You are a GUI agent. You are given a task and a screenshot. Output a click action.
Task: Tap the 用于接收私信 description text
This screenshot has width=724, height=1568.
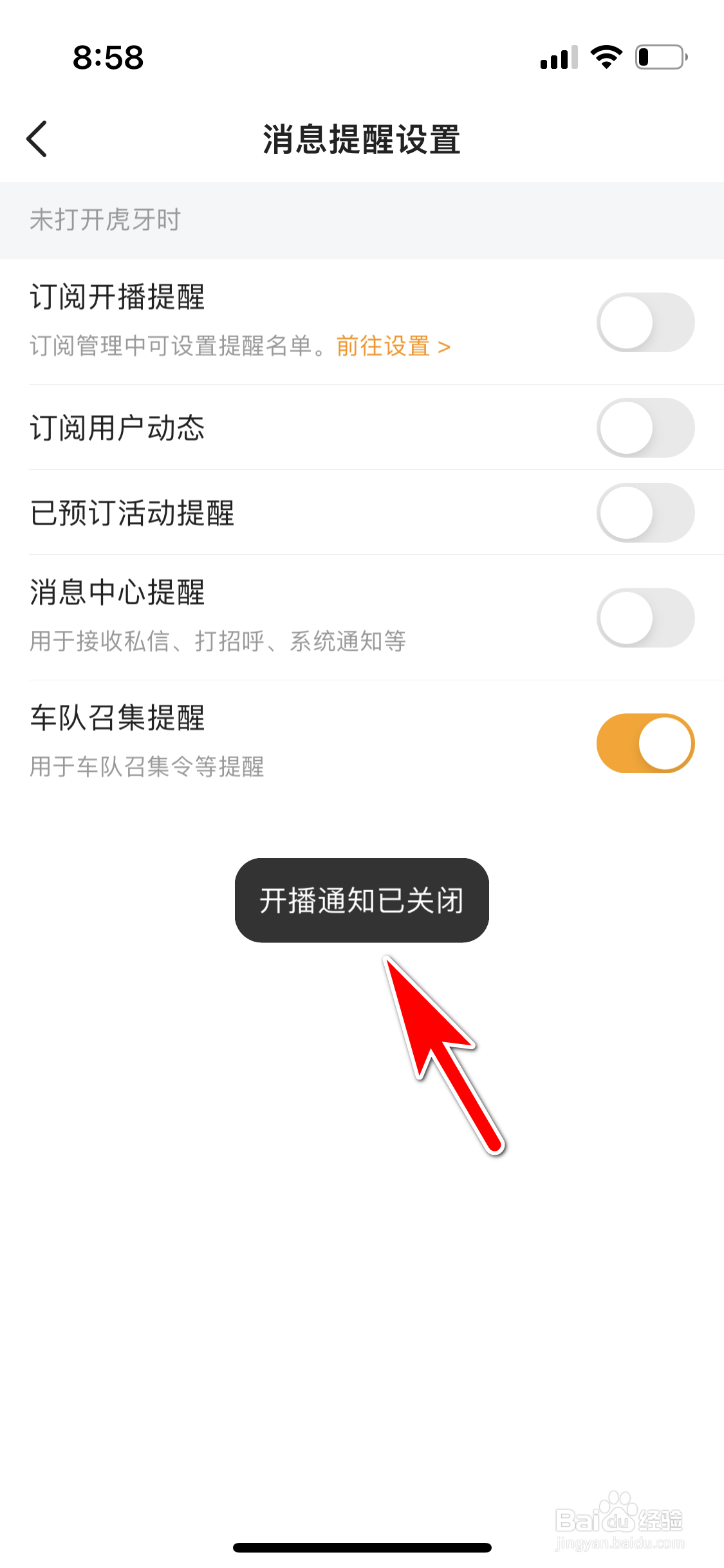tap(219, 641)
